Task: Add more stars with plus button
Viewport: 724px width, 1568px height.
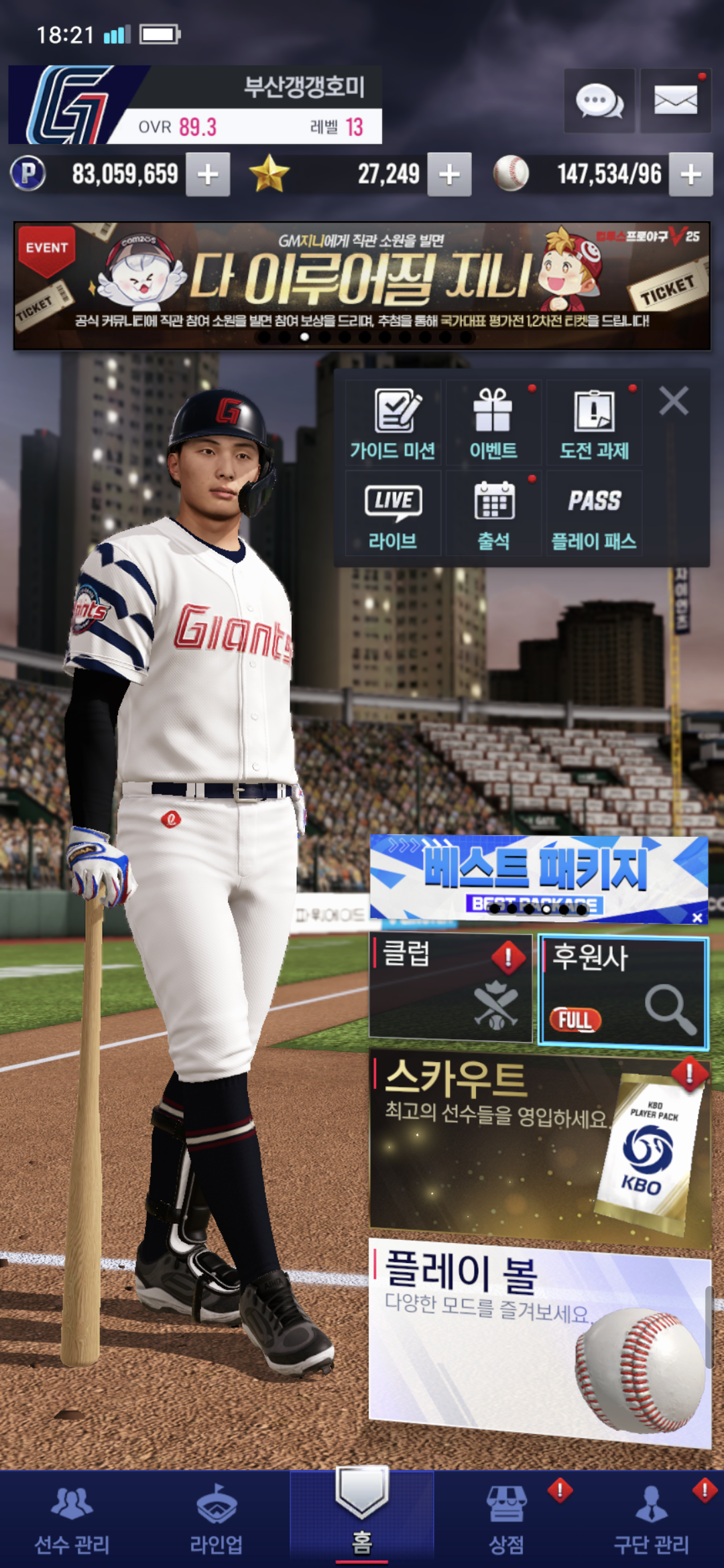Action: (x=449, y=174)
